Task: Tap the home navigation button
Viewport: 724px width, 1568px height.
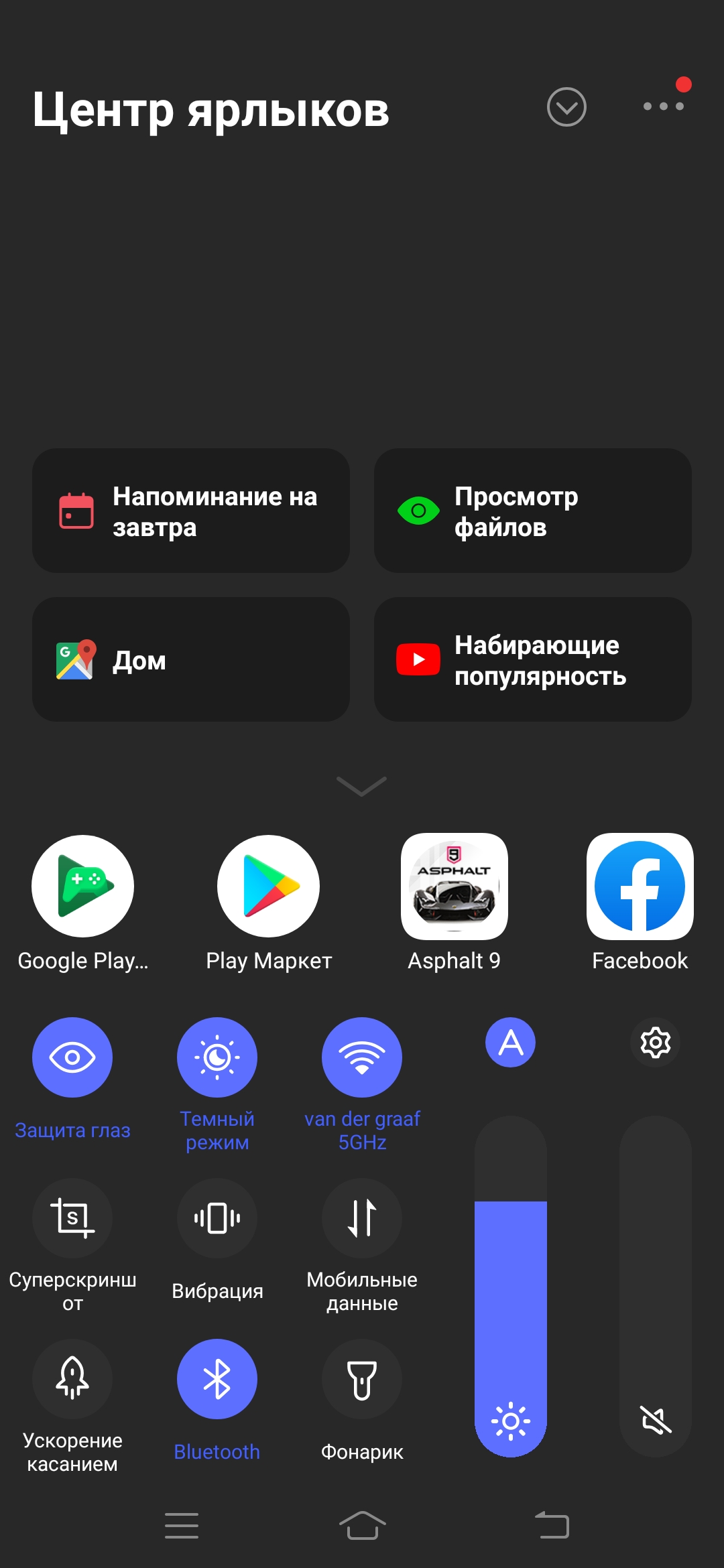Action: pos(362,1525)
